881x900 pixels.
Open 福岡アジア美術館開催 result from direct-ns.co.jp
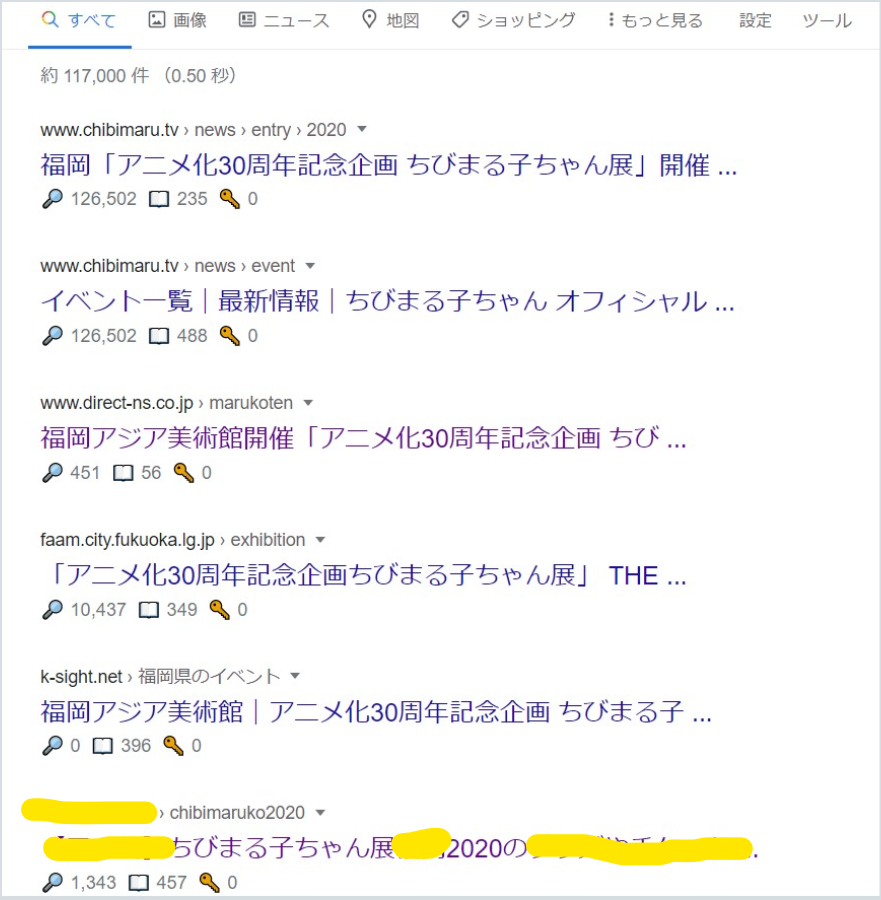pos(363,438)
